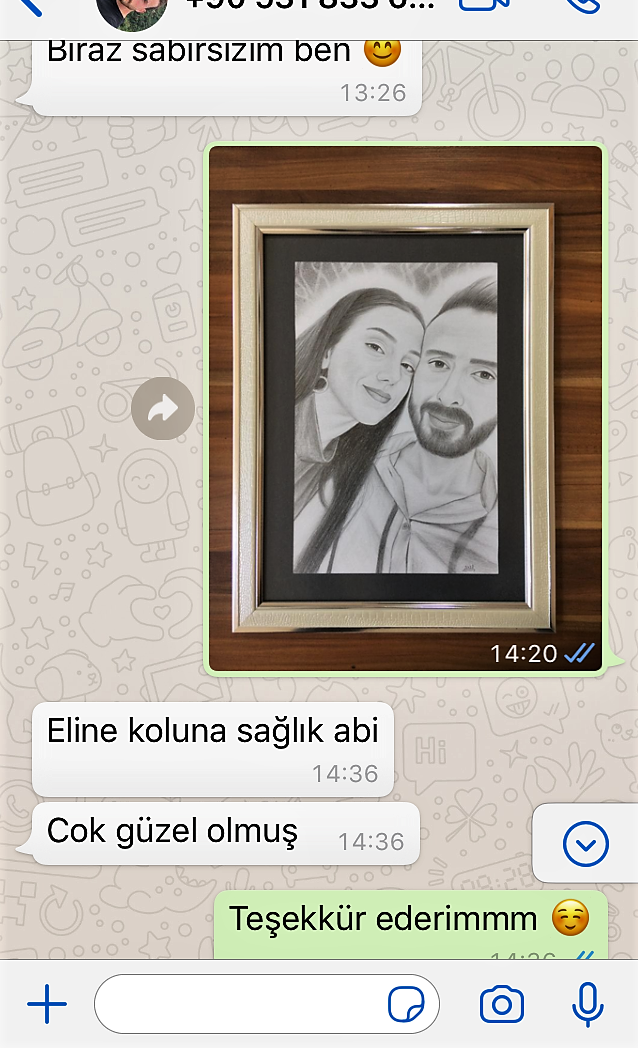This screenshot has width=638, height=1048.
Task: Forward the framed portrait photo
Action: click(x=163, y=408)
